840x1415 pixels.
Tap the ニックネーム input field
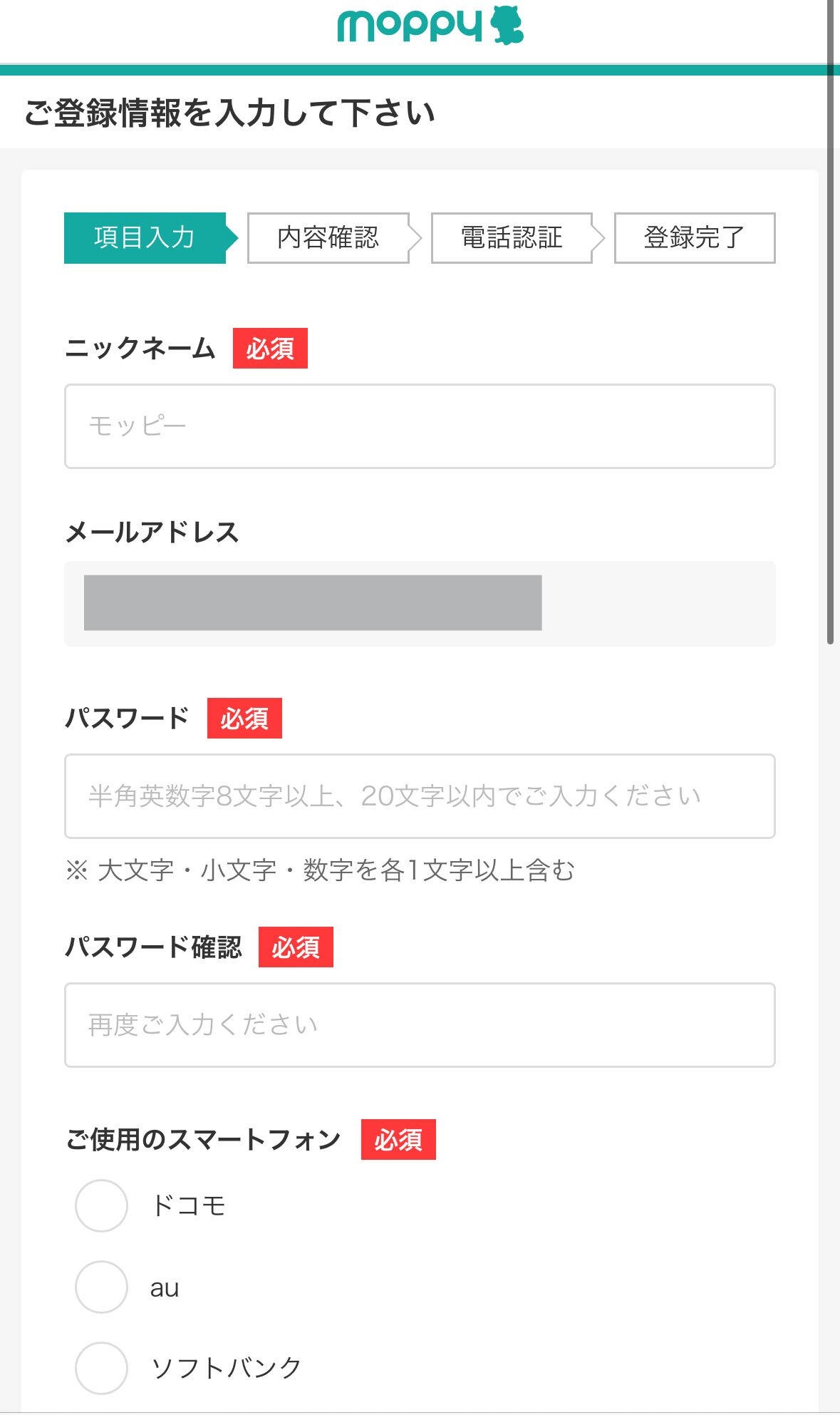click(420, 426)
